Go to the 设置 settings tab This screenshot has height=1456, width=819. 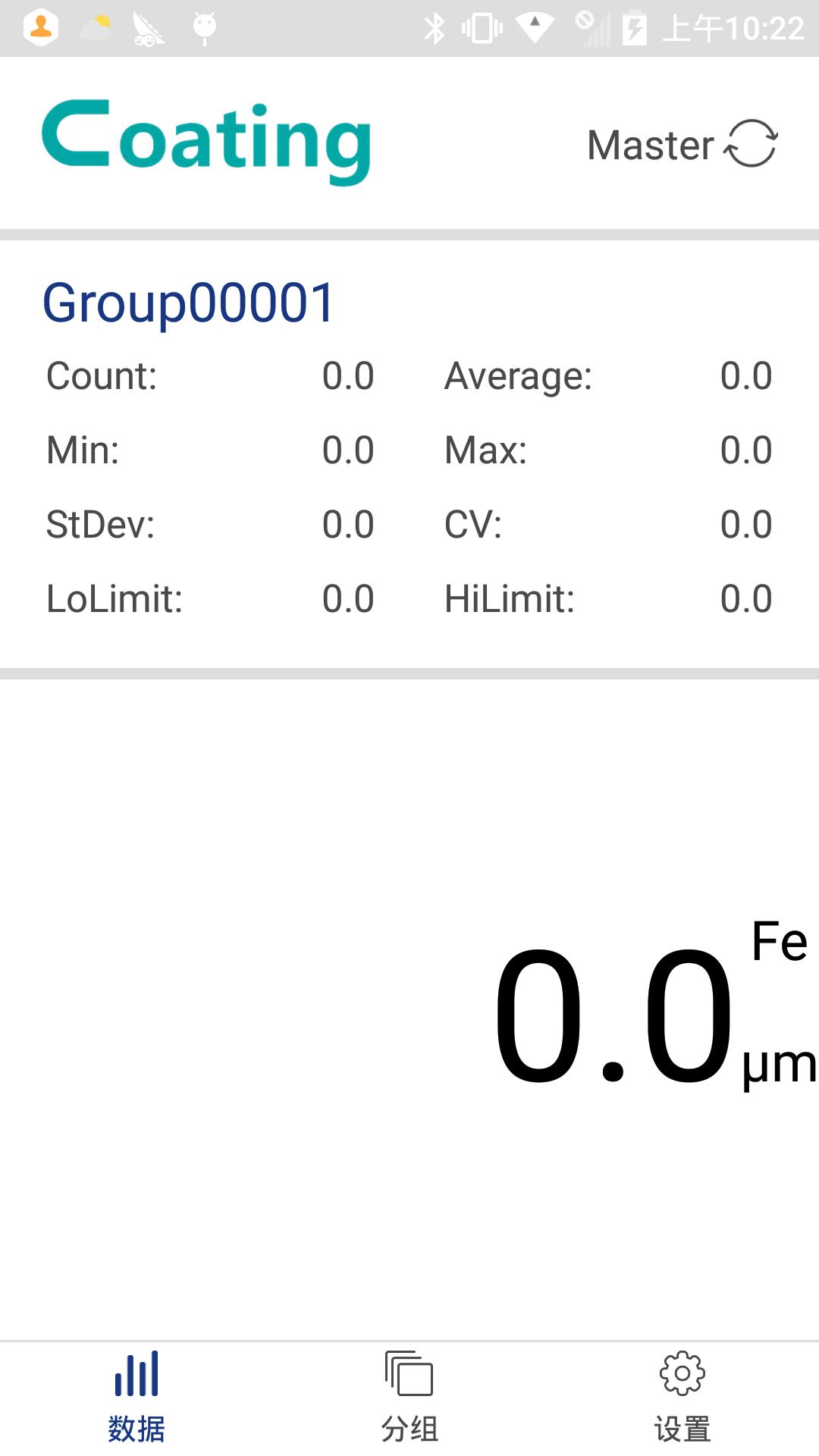click(682, 1397)
